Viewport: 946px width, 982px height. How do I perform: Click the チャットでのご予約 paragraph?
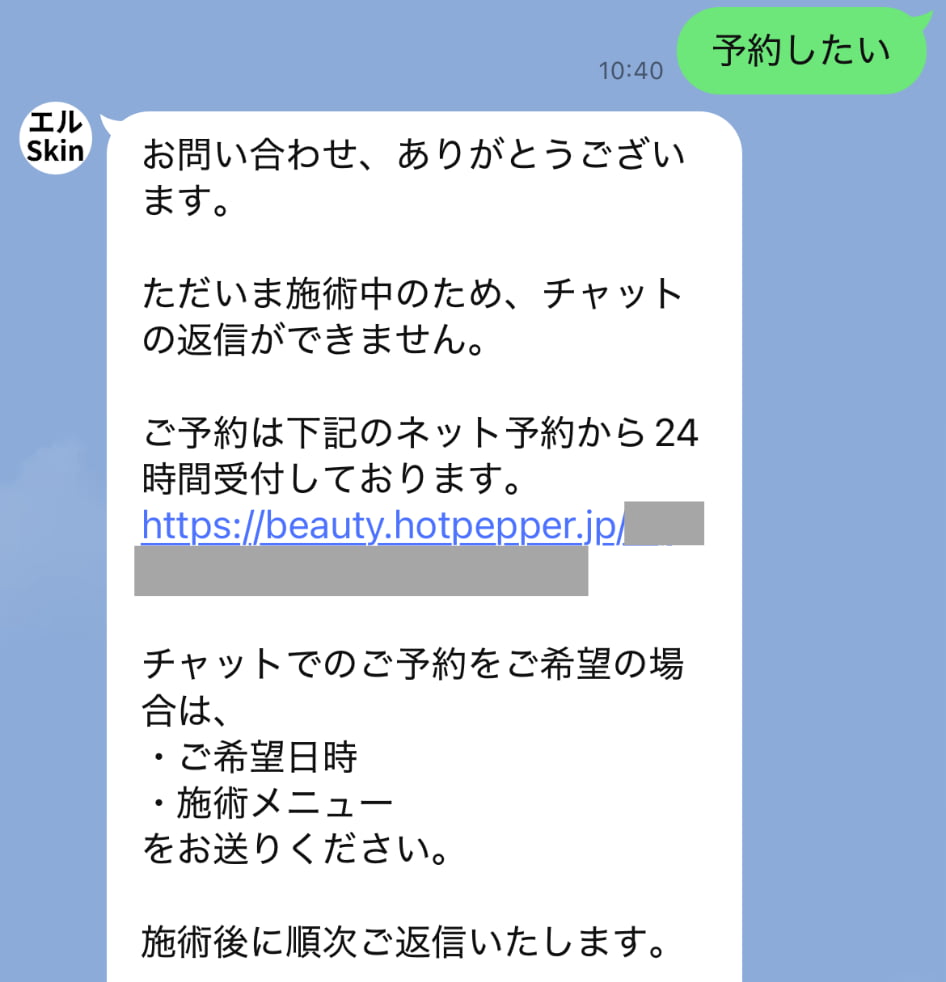point(415,665)
